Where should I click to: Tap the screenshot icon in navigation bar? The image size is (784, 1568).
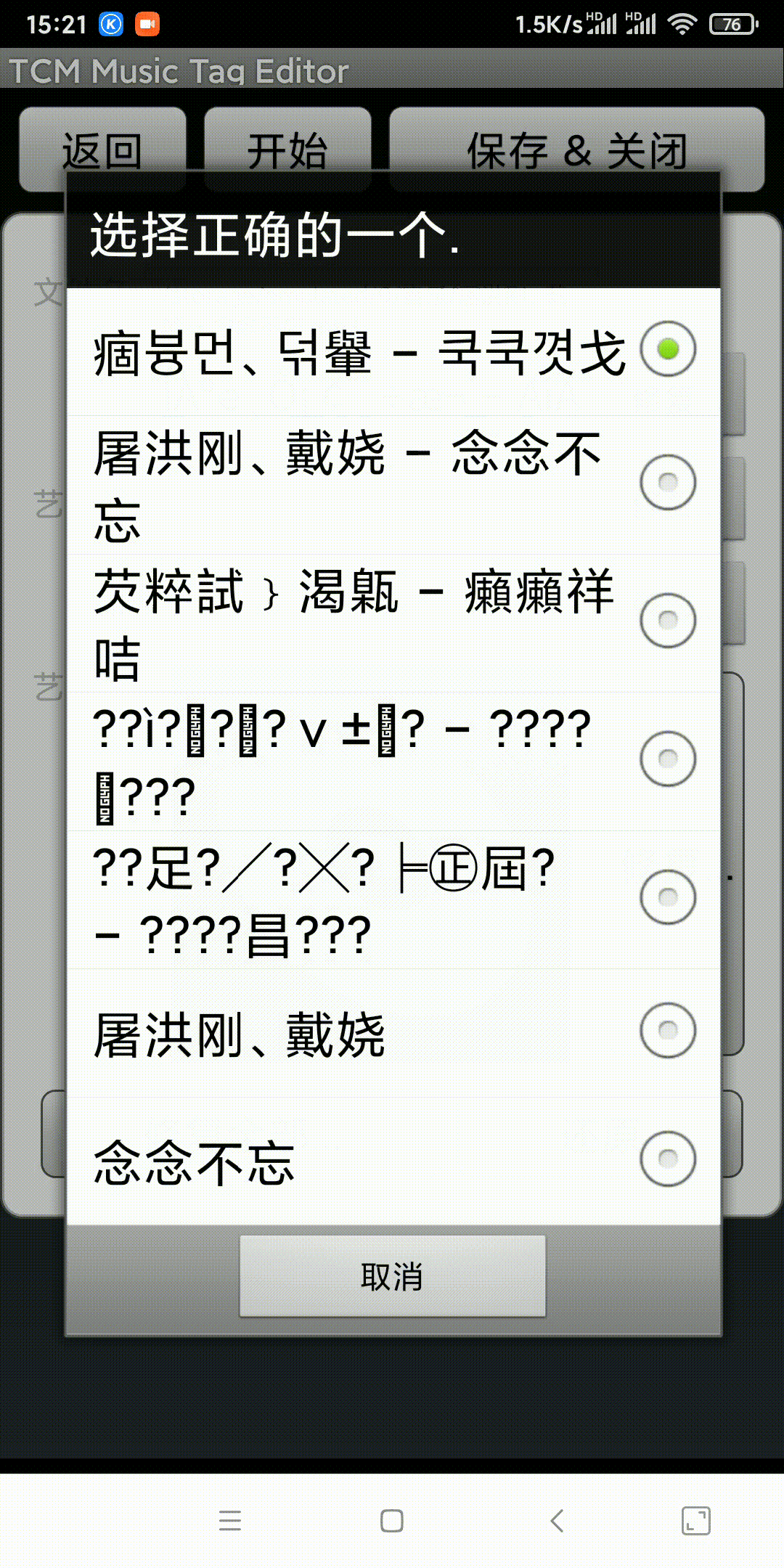(x=695, y=1522)
